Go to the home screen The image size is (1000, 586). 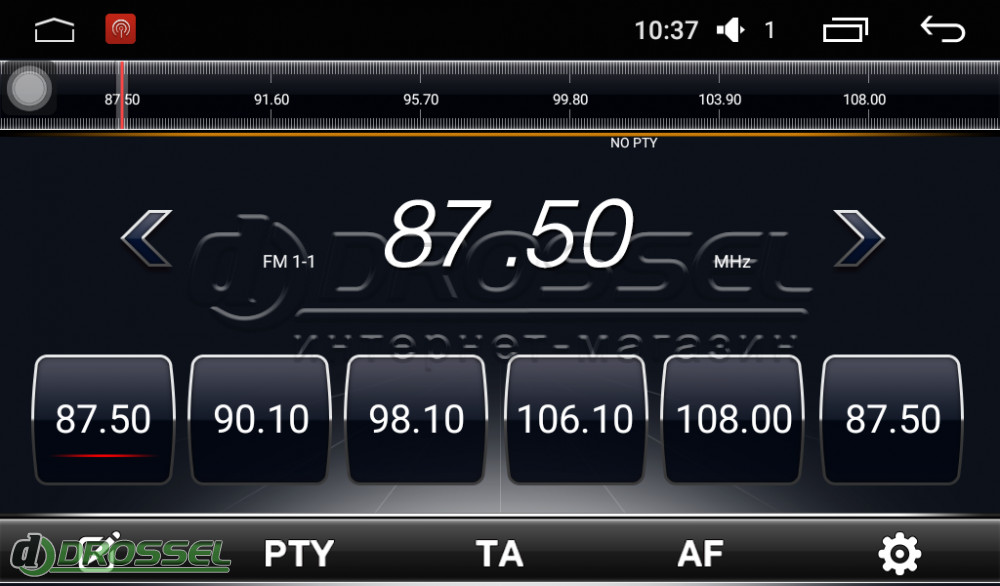(x=55, y=31)
